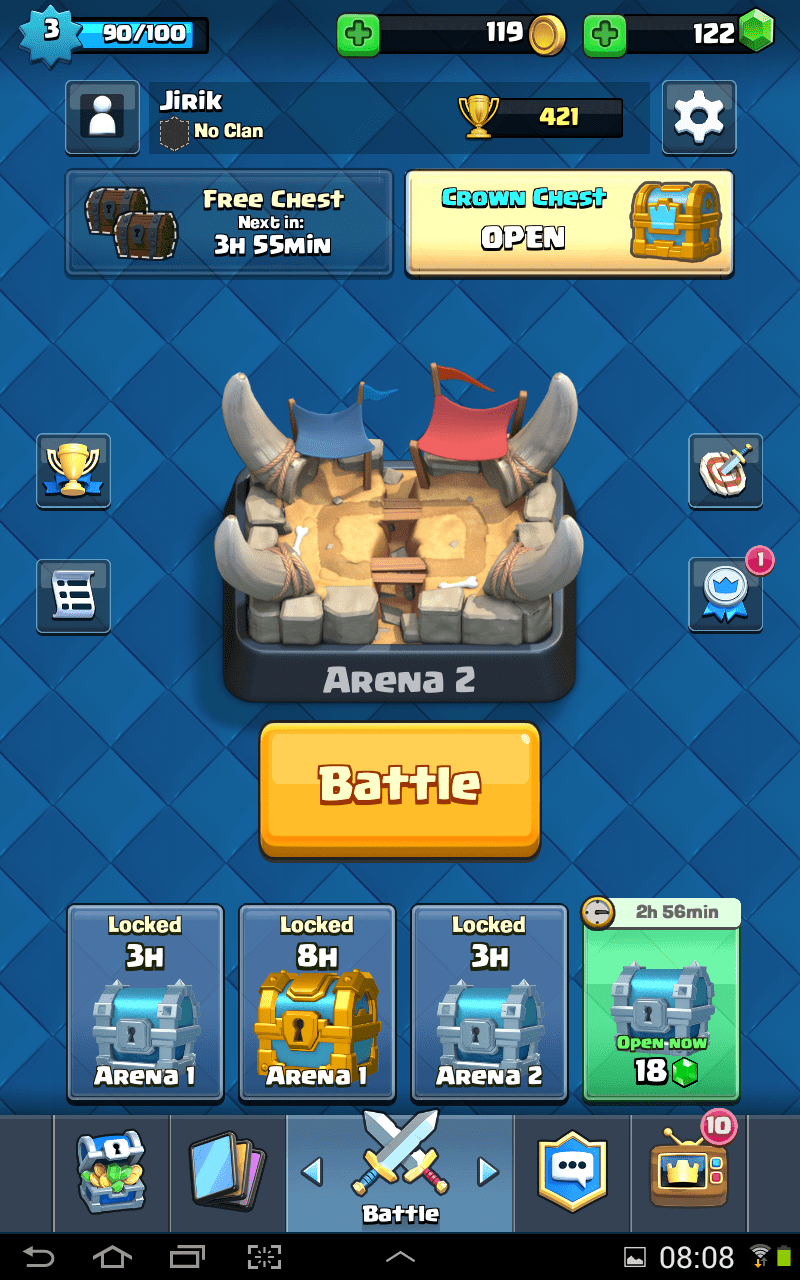Add gems with the plus button
This screenshot has height=1280, width=800.
point(605,35)
